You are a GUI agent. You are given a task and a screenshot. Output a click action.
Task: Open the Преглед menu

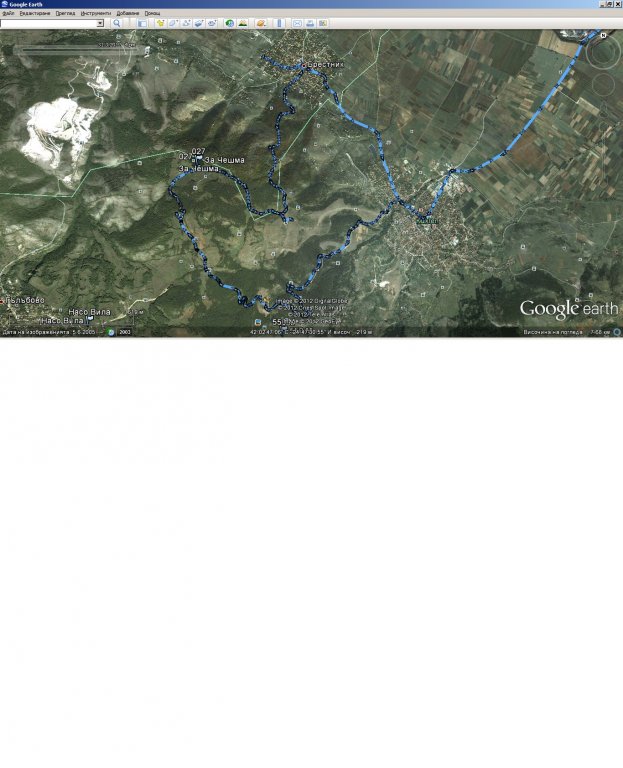[65, 13]
